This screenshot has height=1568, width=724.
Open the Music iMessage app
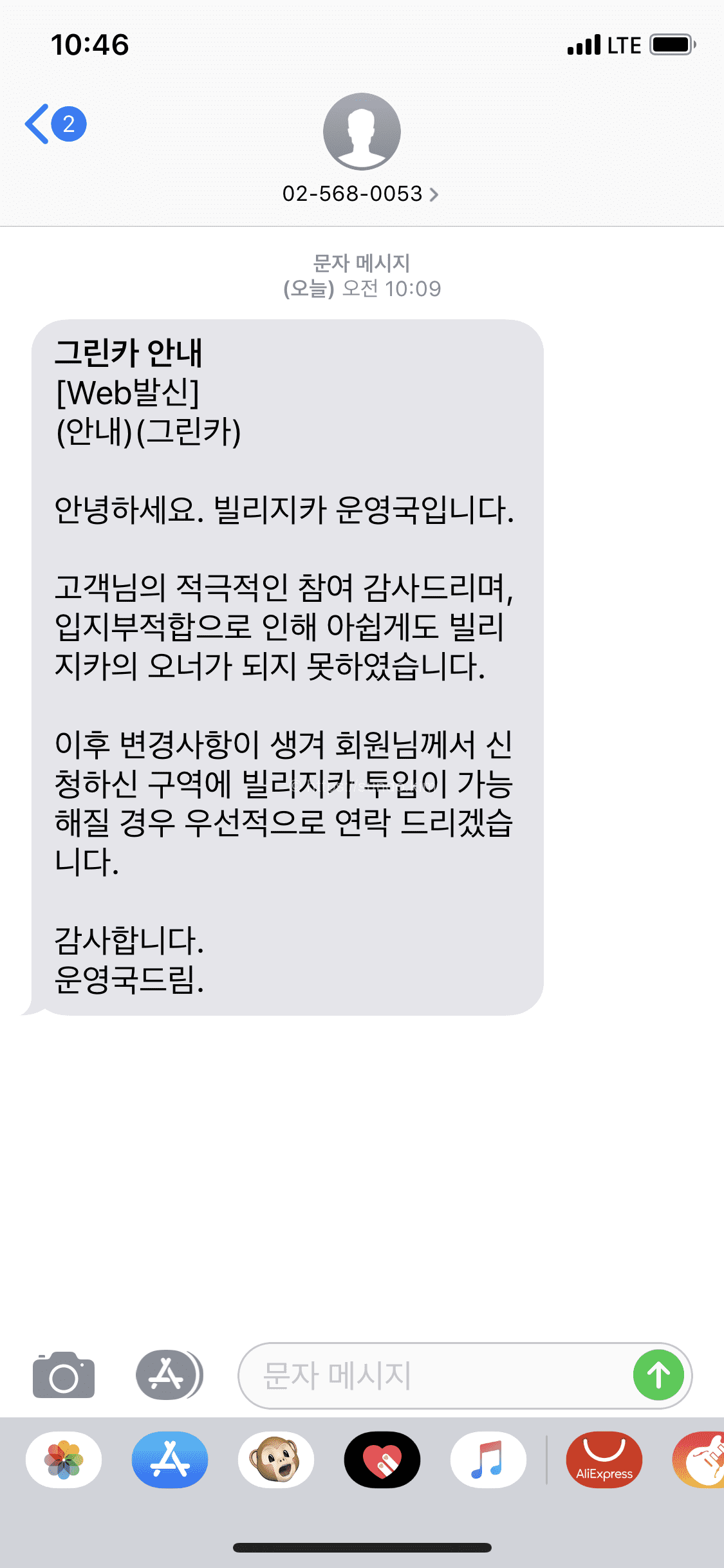click(488, 1460)
